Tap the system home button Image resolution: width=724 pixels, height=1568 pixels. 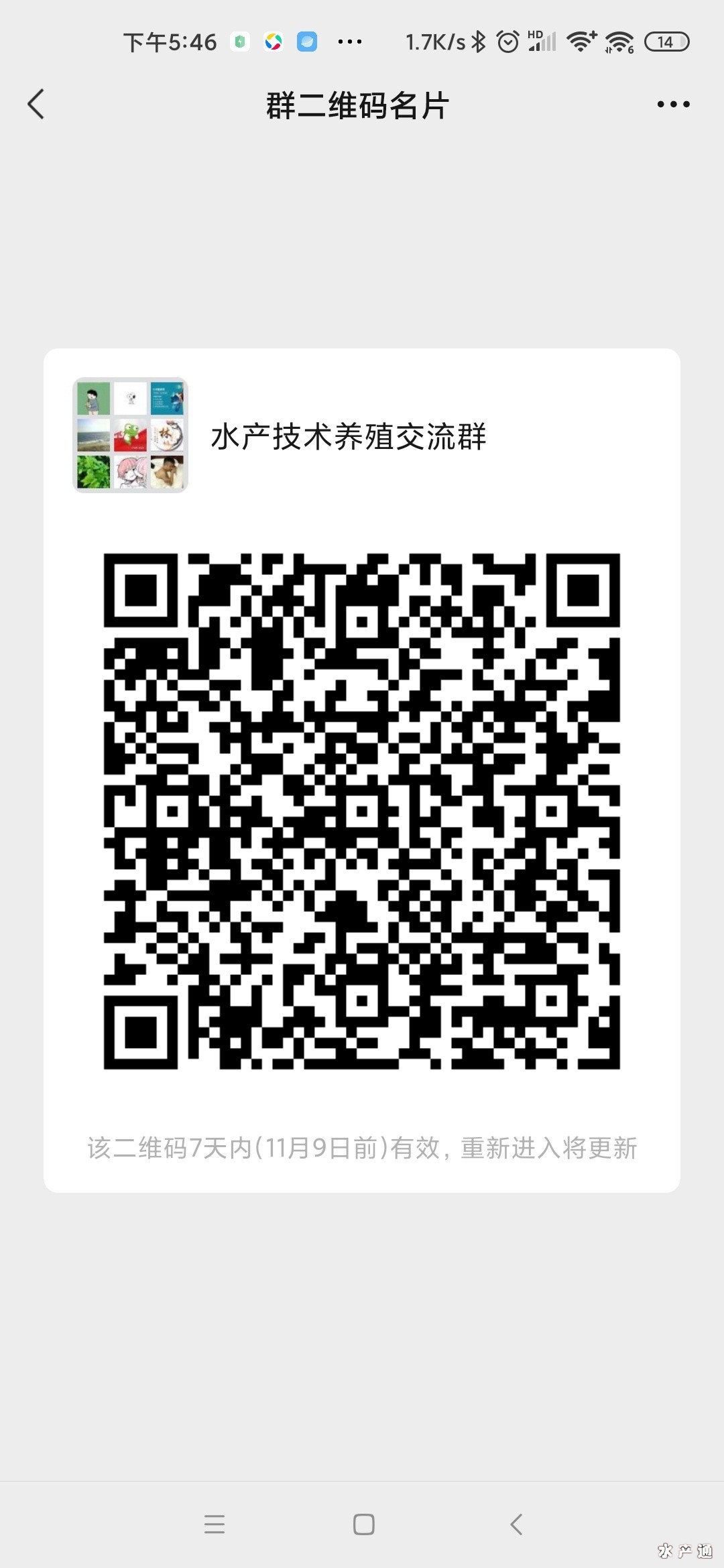(363, 1524)
